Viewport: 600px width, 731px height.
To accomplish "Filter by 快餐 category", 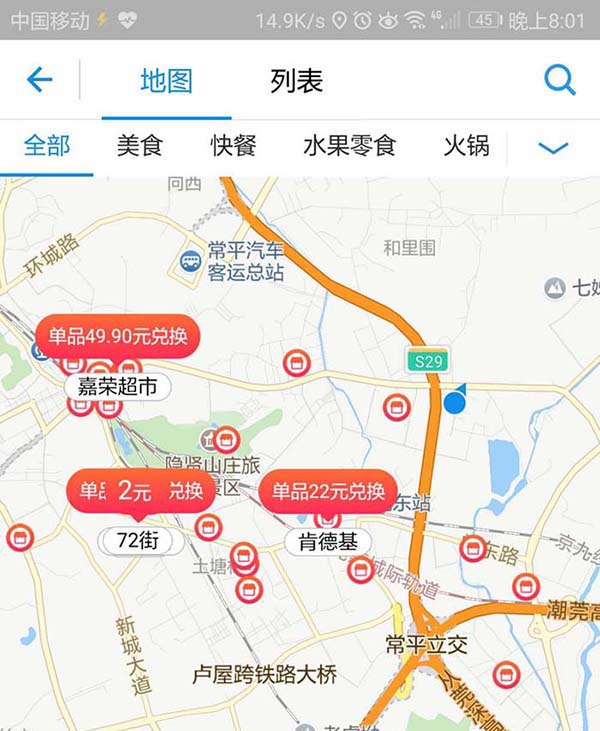I will pos(233,146).
